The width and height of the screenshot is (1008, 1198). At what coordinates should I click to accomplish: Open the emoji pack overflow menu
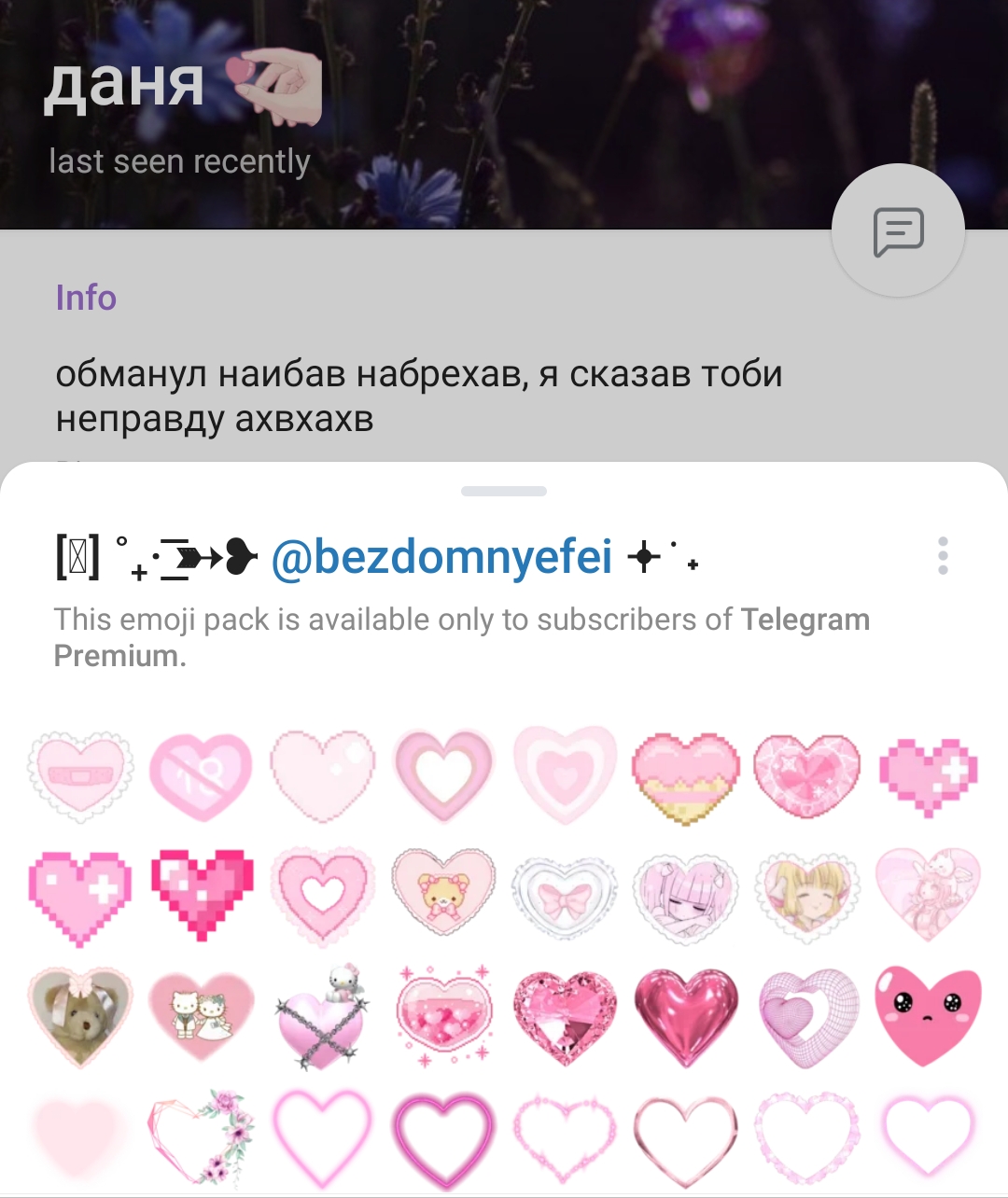tap(943, 556)
